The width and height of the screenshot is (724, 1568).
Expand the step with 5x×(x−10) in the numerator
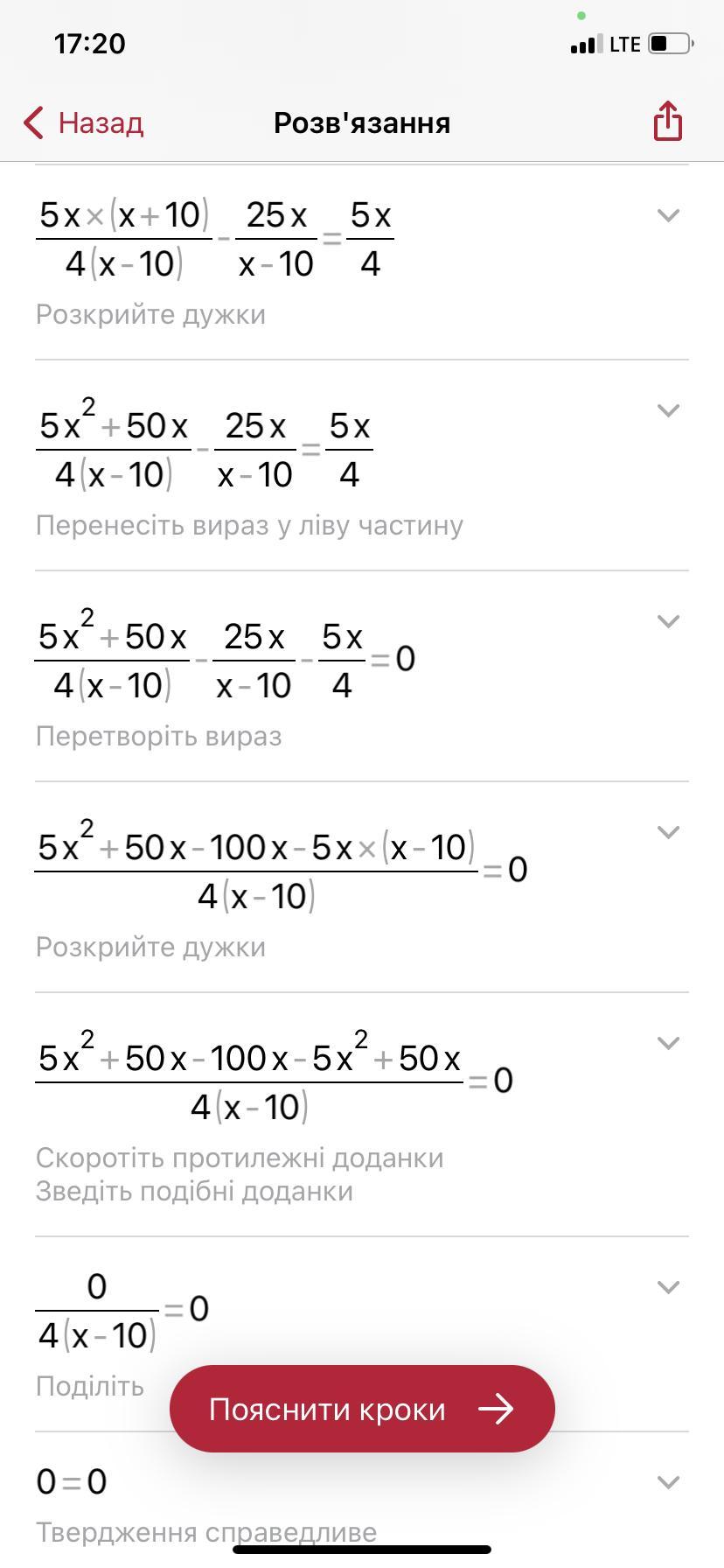point(668,832)
